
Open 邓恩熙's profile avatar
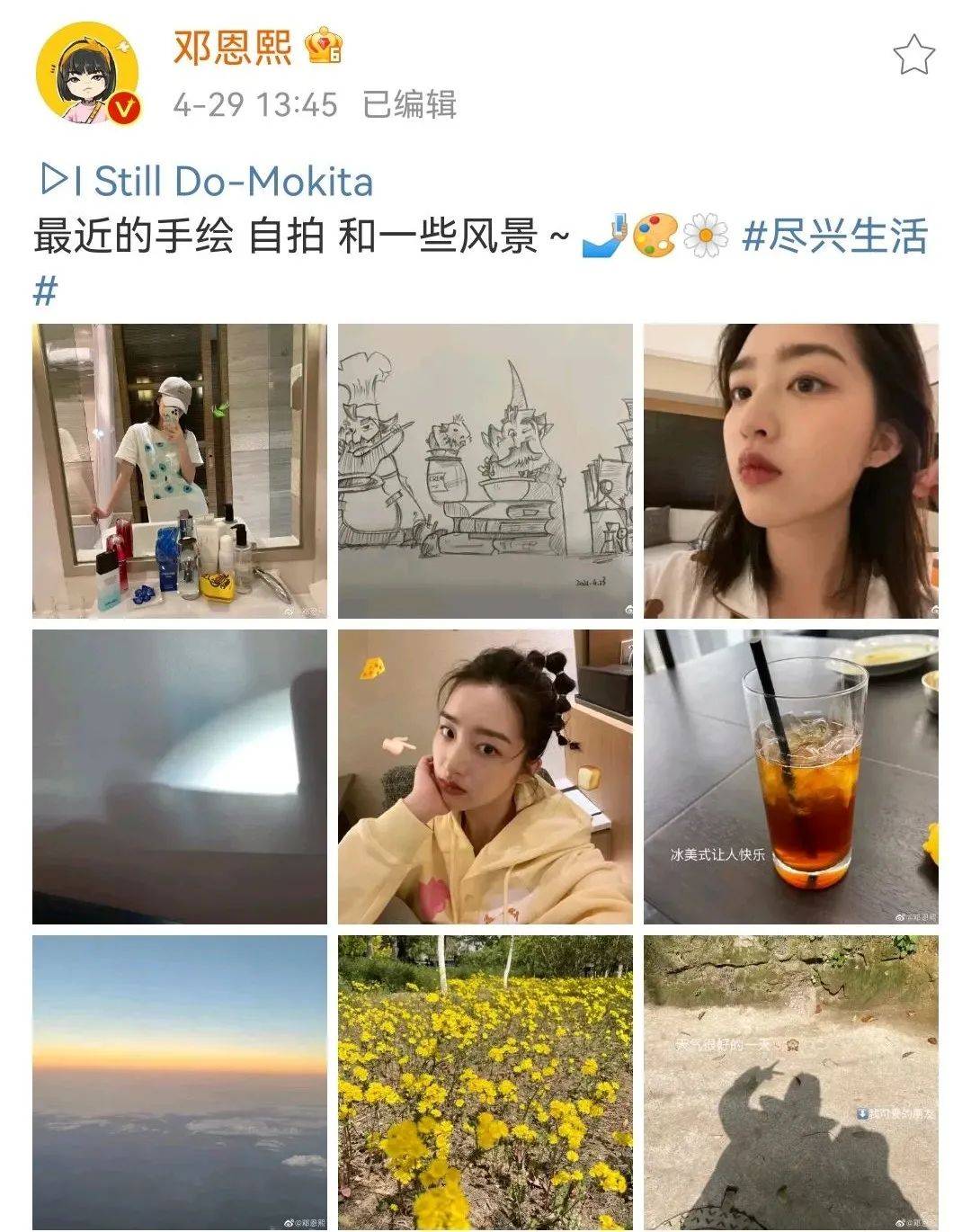[x=88, y=72]
